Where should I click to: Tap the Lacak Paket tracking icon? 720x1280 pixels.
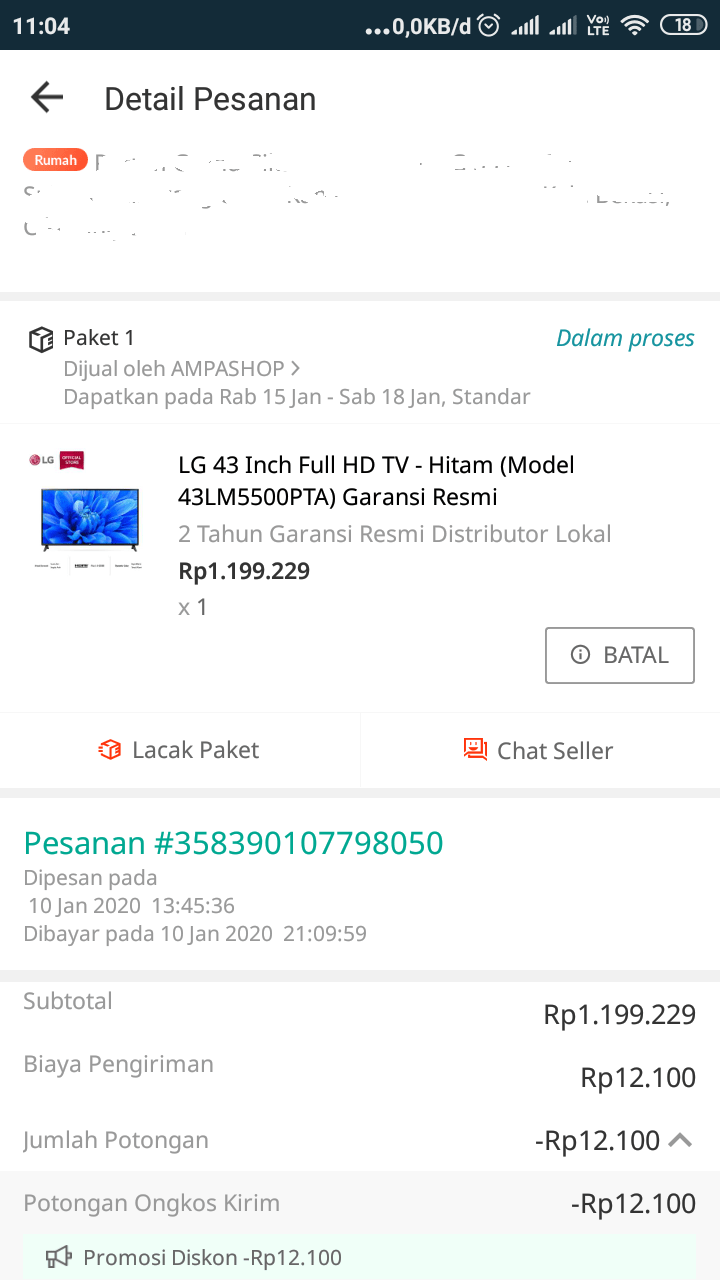point(113,749)
